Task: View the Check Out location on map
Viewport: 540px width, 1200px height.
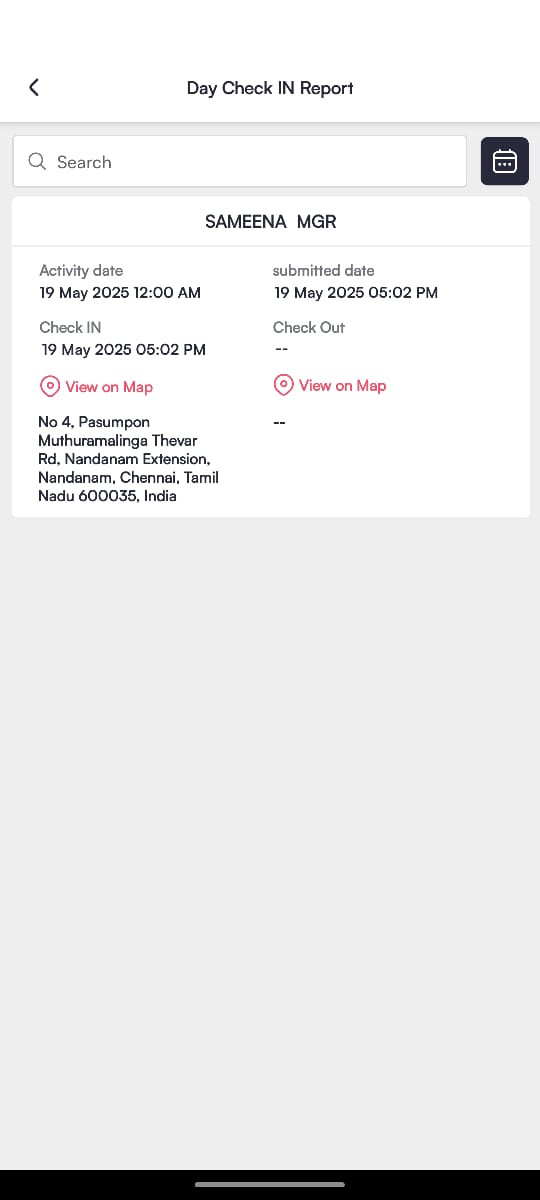Action: click(330, 386)
